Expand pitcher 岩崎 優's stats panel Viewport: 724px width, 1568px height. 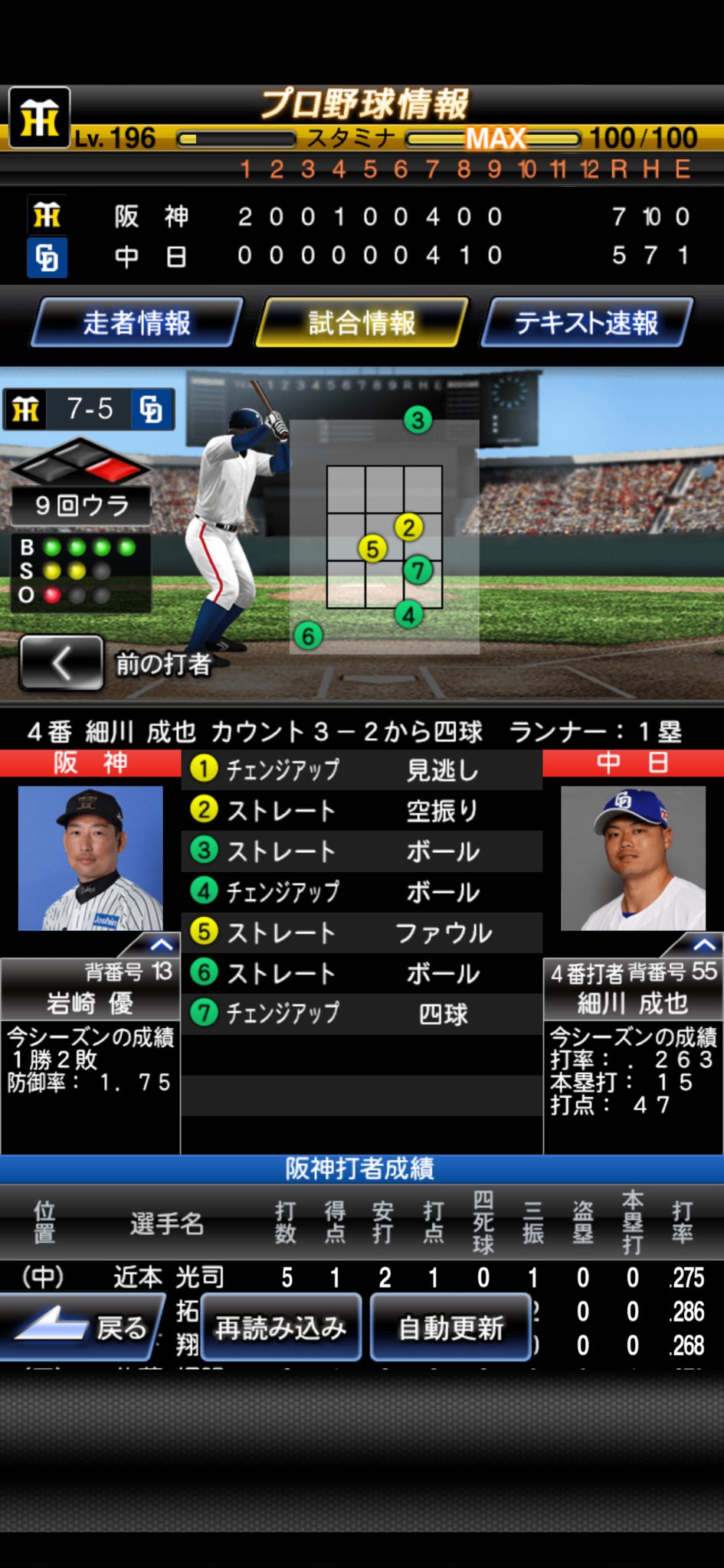coord(159,944)
